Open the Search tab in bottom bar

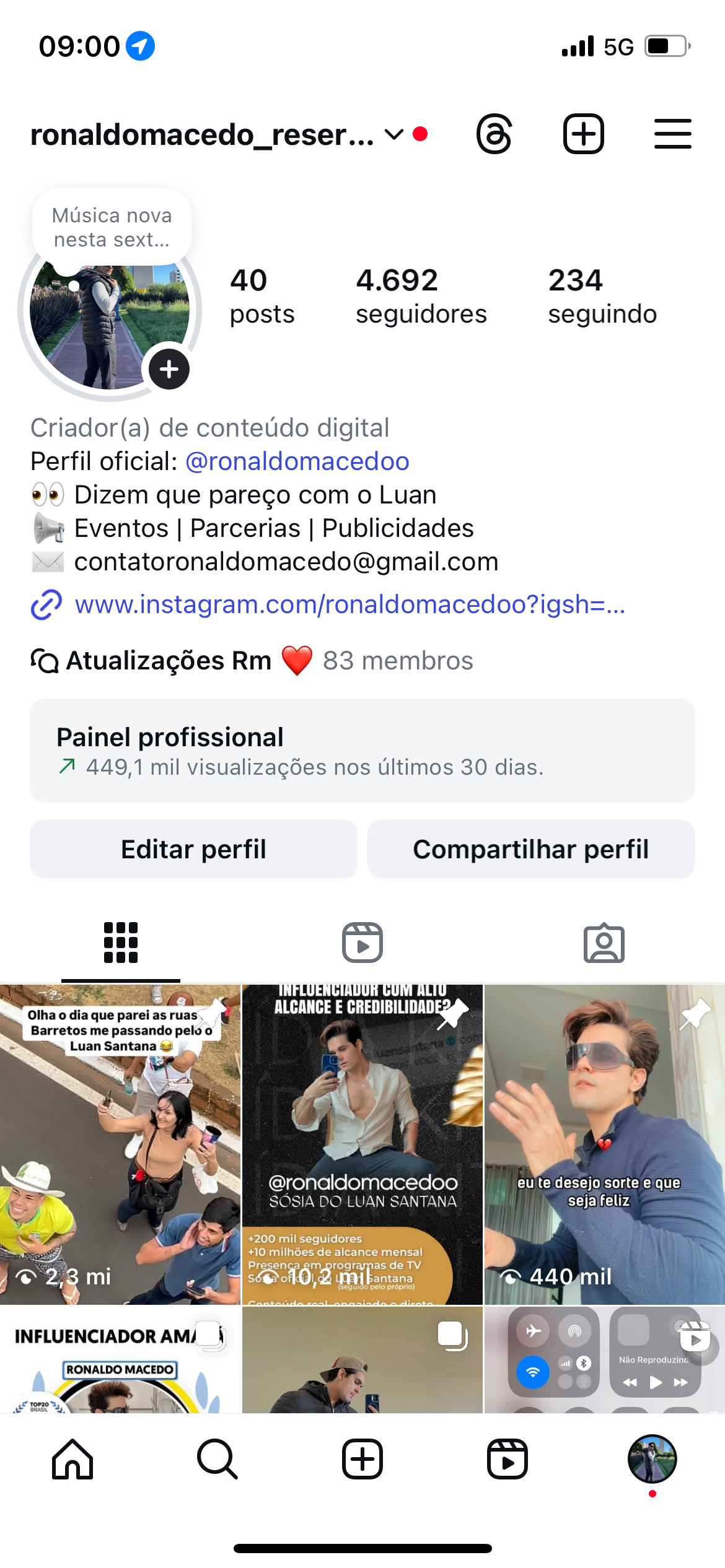tap(217, 1459)
